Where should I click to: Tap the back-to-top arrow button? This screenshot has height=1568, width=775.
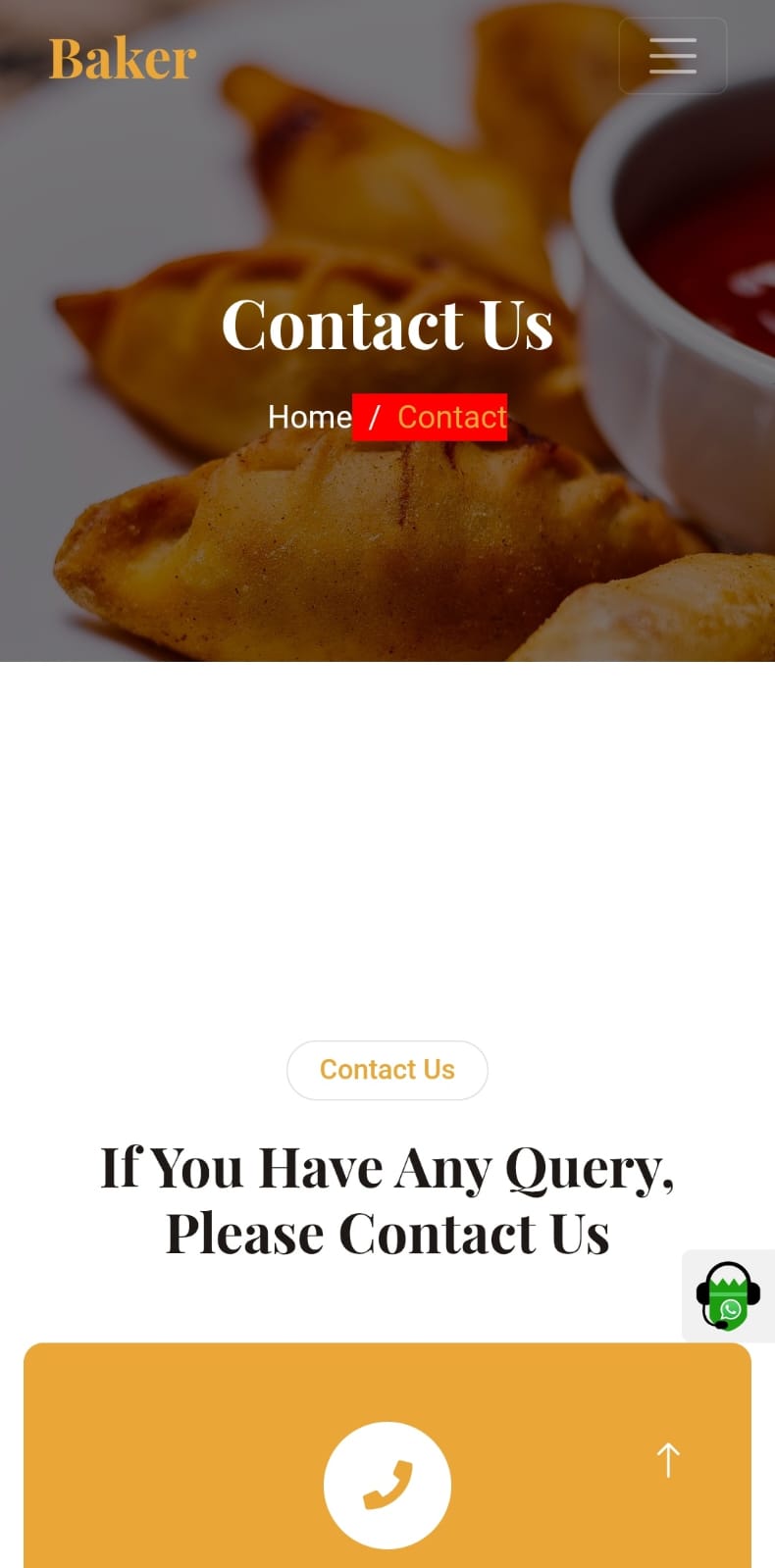click(668, 1460)
